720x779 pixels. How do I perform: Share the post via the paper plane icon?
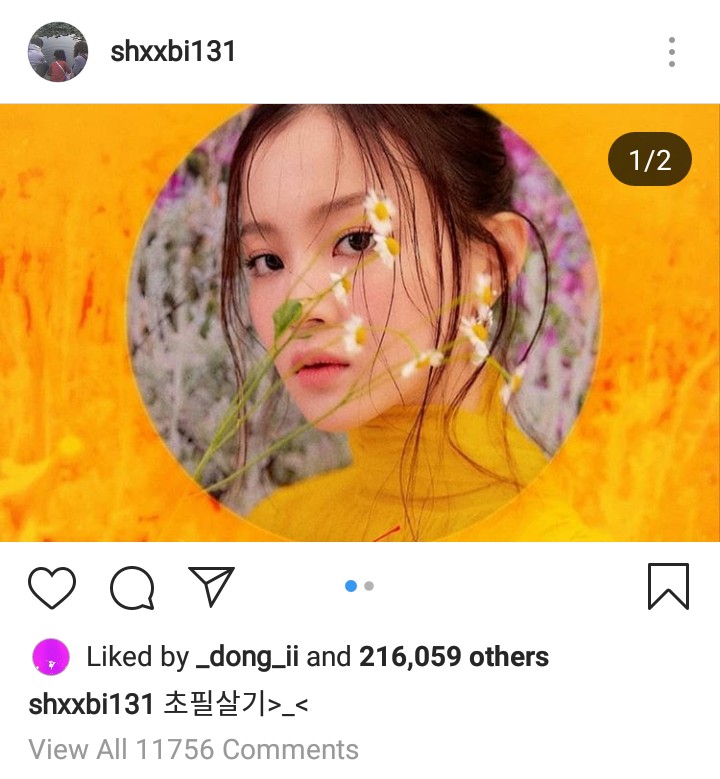tap(211, 588)
